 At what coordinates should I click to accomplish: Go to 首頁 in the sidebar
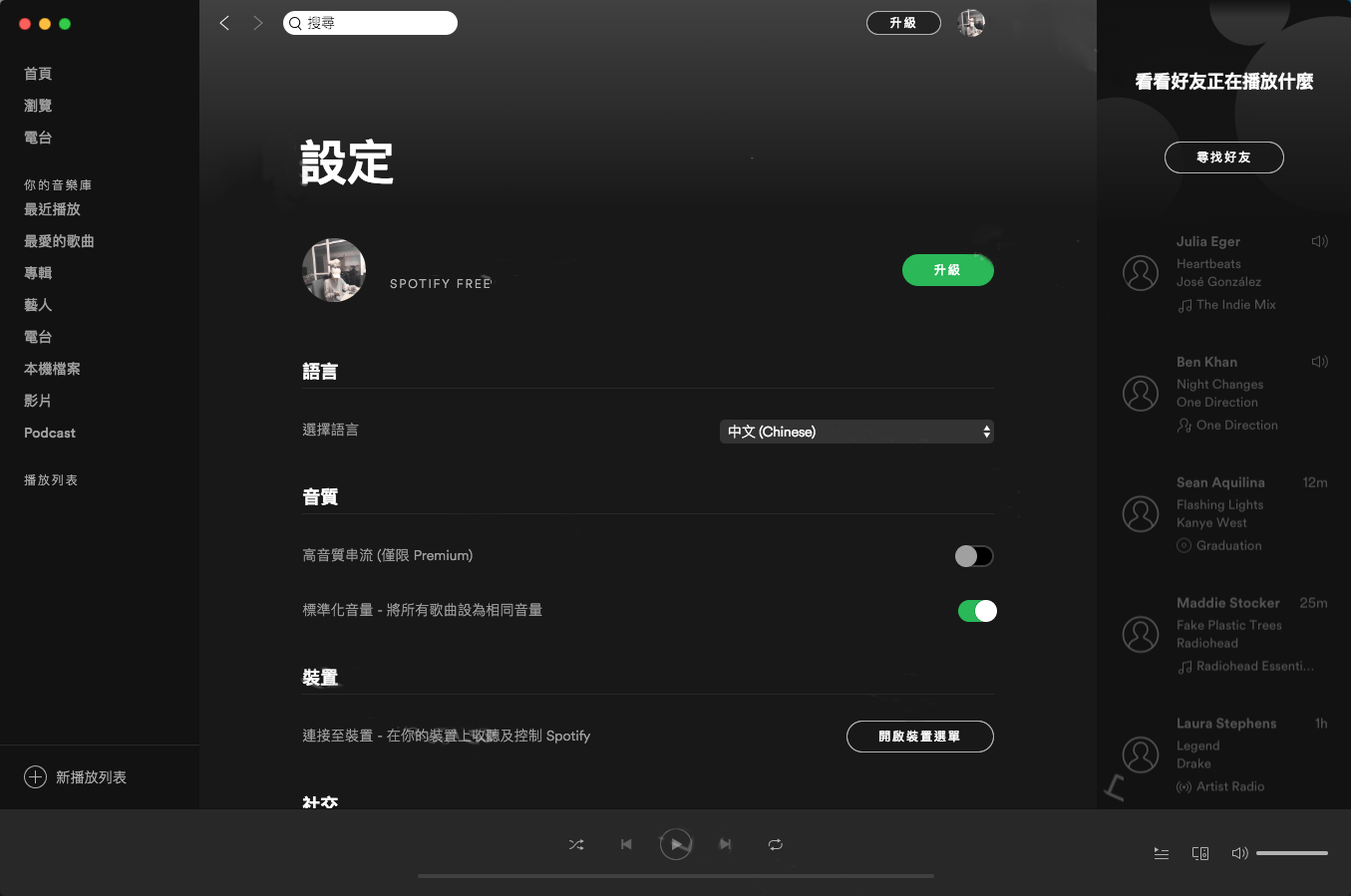(38, 74)
